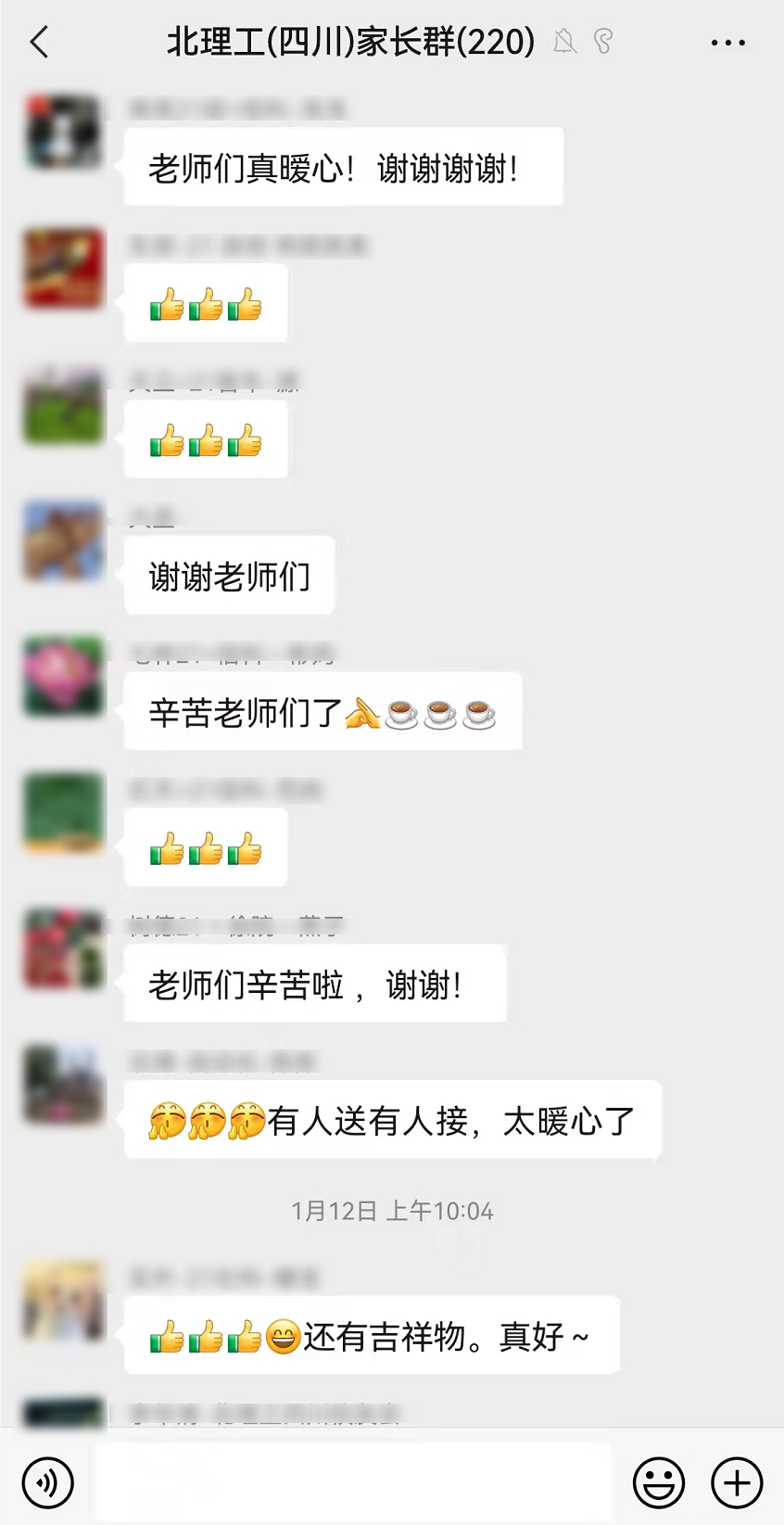Tap avatar beside 老师们辛苦啦 message

coord(63,949)
